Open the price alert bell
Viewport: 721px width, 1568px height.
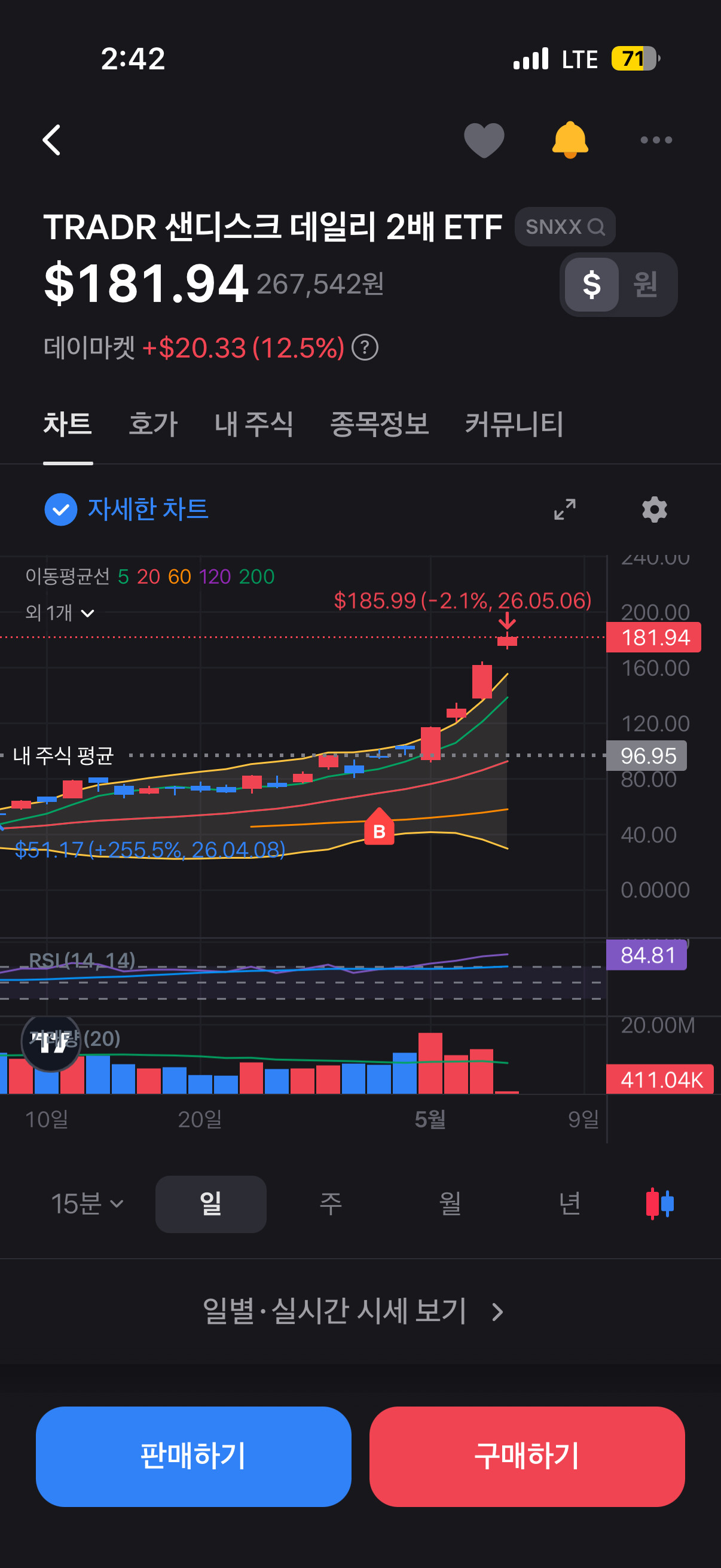(x=570, y=140)
